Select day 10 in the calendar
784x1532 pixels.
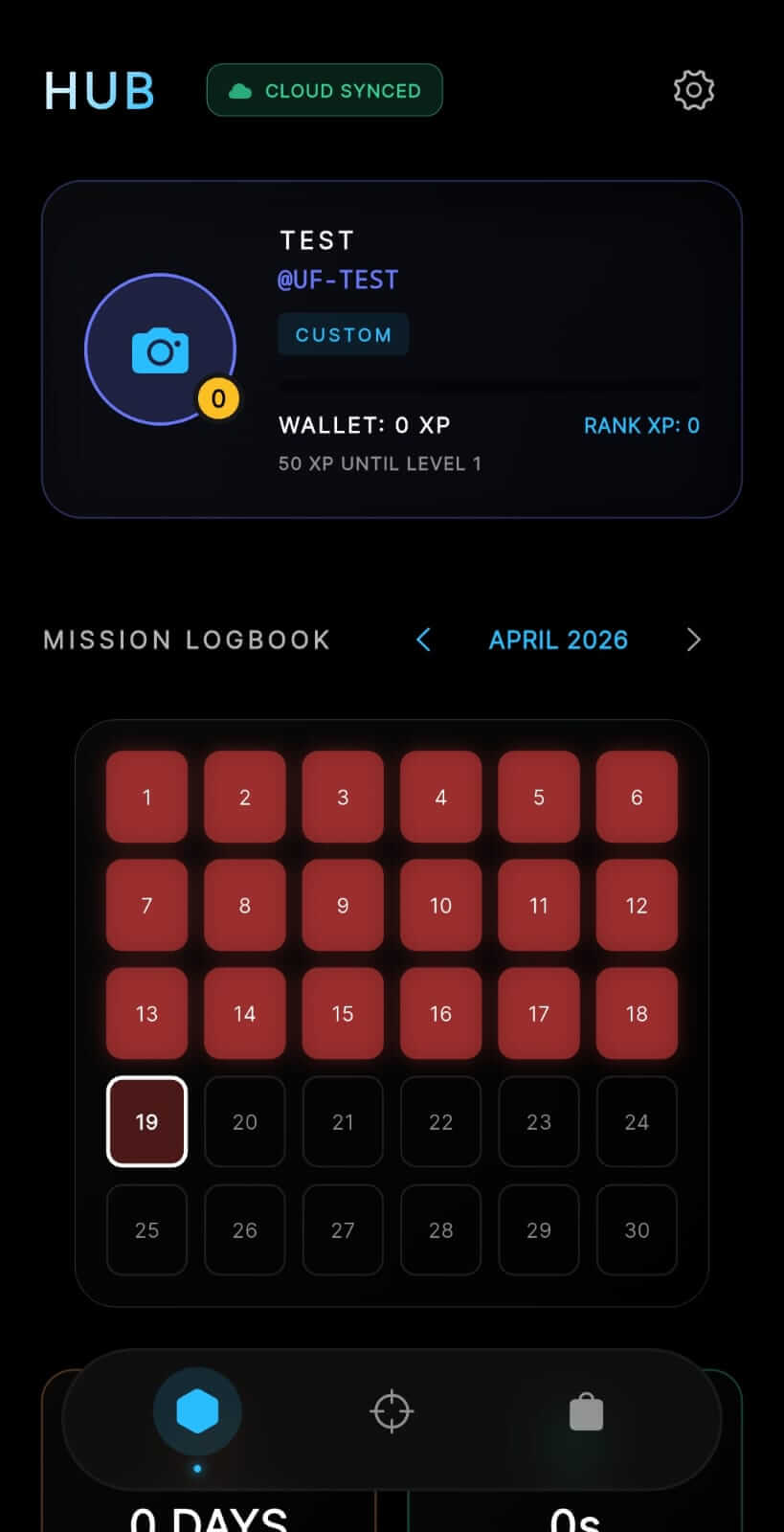click(440, 905)
